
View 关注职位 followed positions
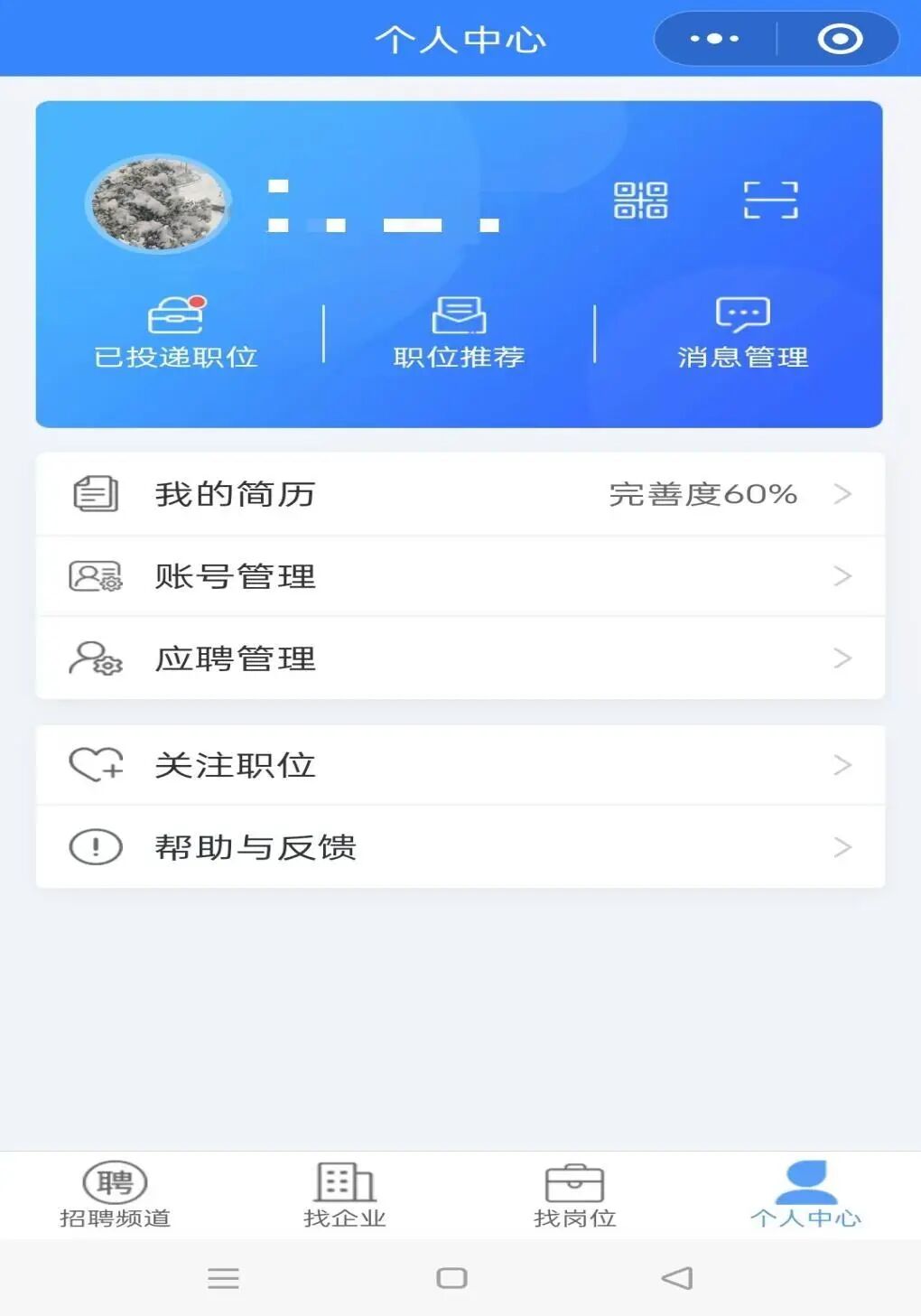pyautogui.click(x=460, y=765)
